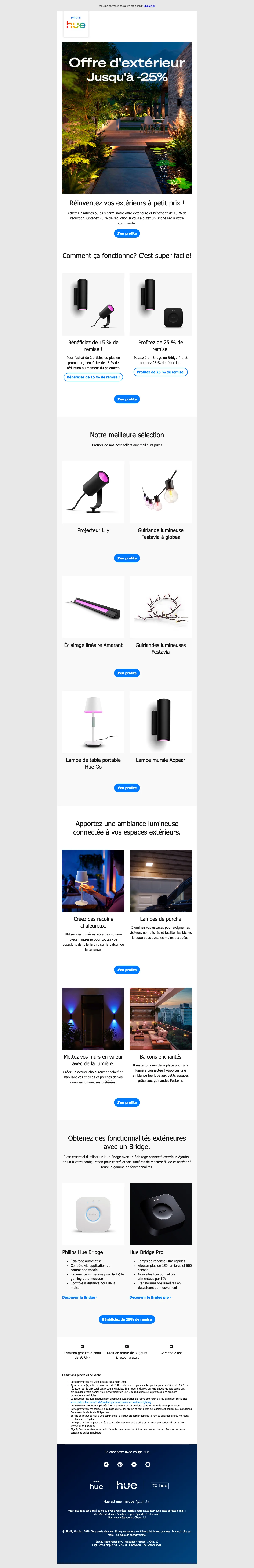
Task: Follow the 'Découvrir le Bridge' link
Action: click(x=80, y=1297)
